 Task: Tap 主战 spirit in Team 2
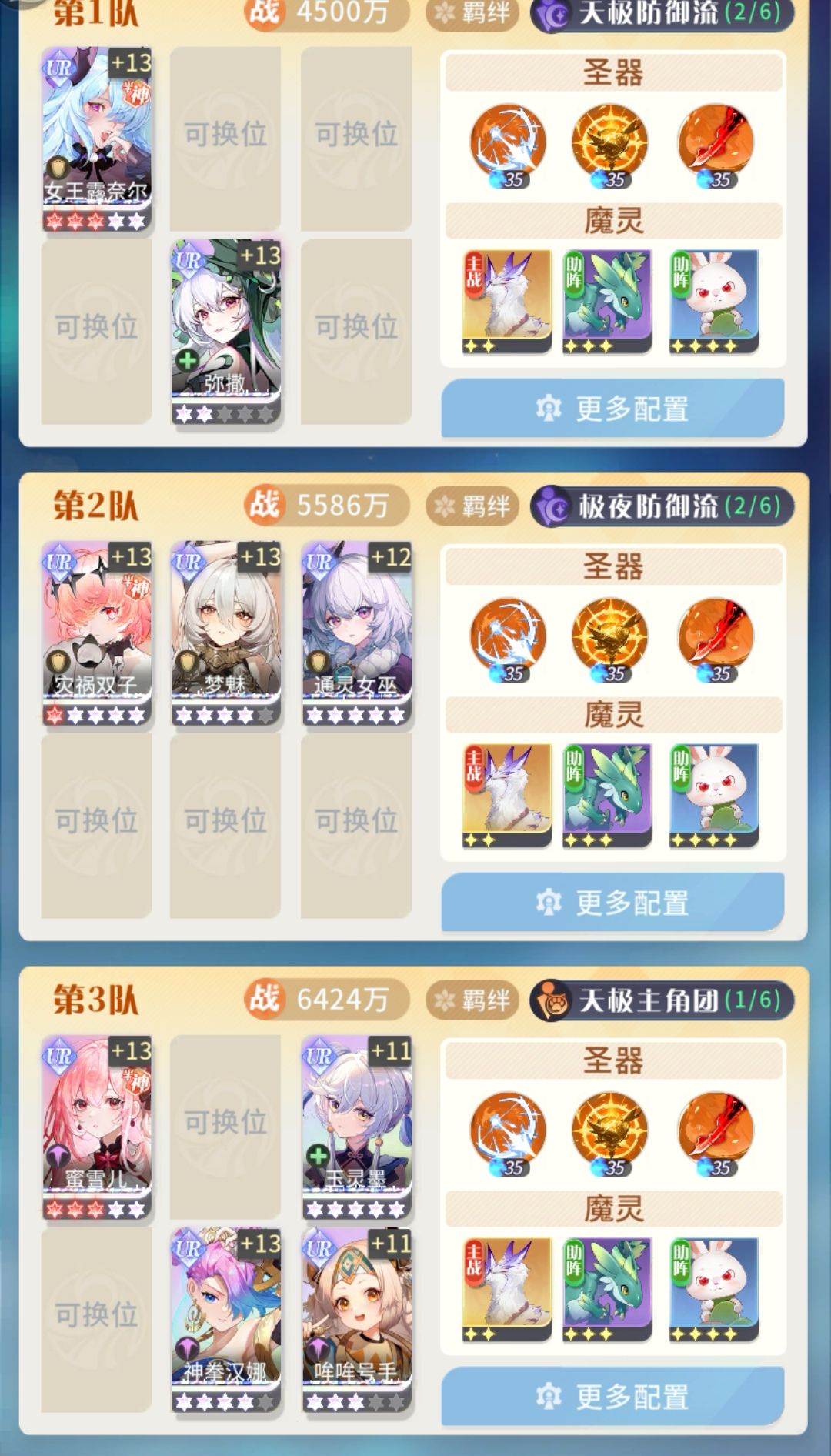click(x=506, y=796)
